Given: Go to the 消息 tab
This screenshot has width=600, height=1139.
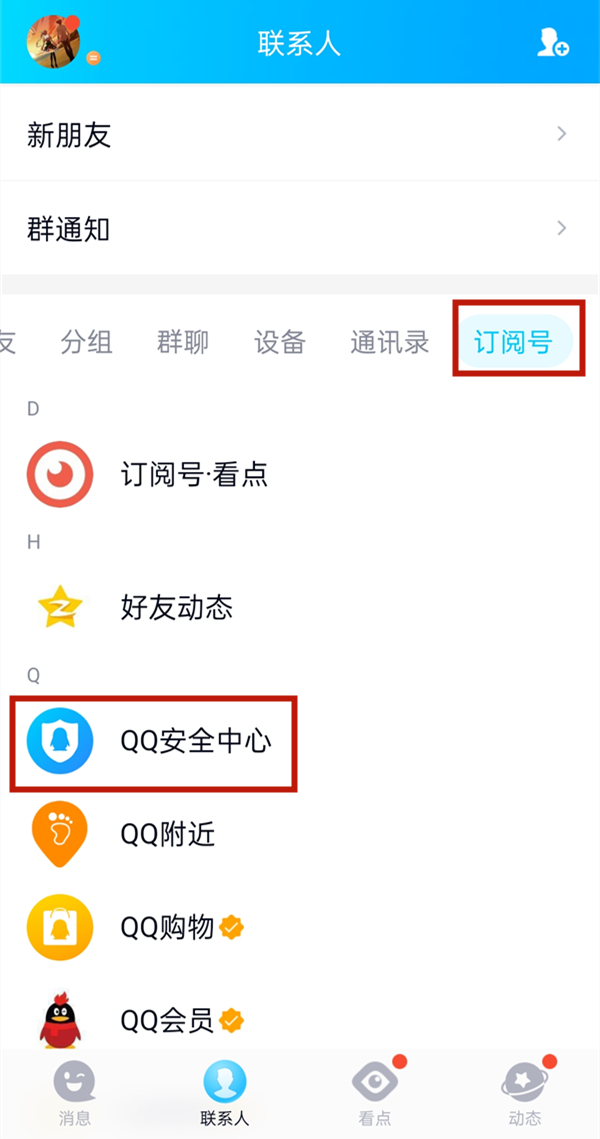Looking at the screenshot, I should pyautogui.click(x=75, y=1092).
